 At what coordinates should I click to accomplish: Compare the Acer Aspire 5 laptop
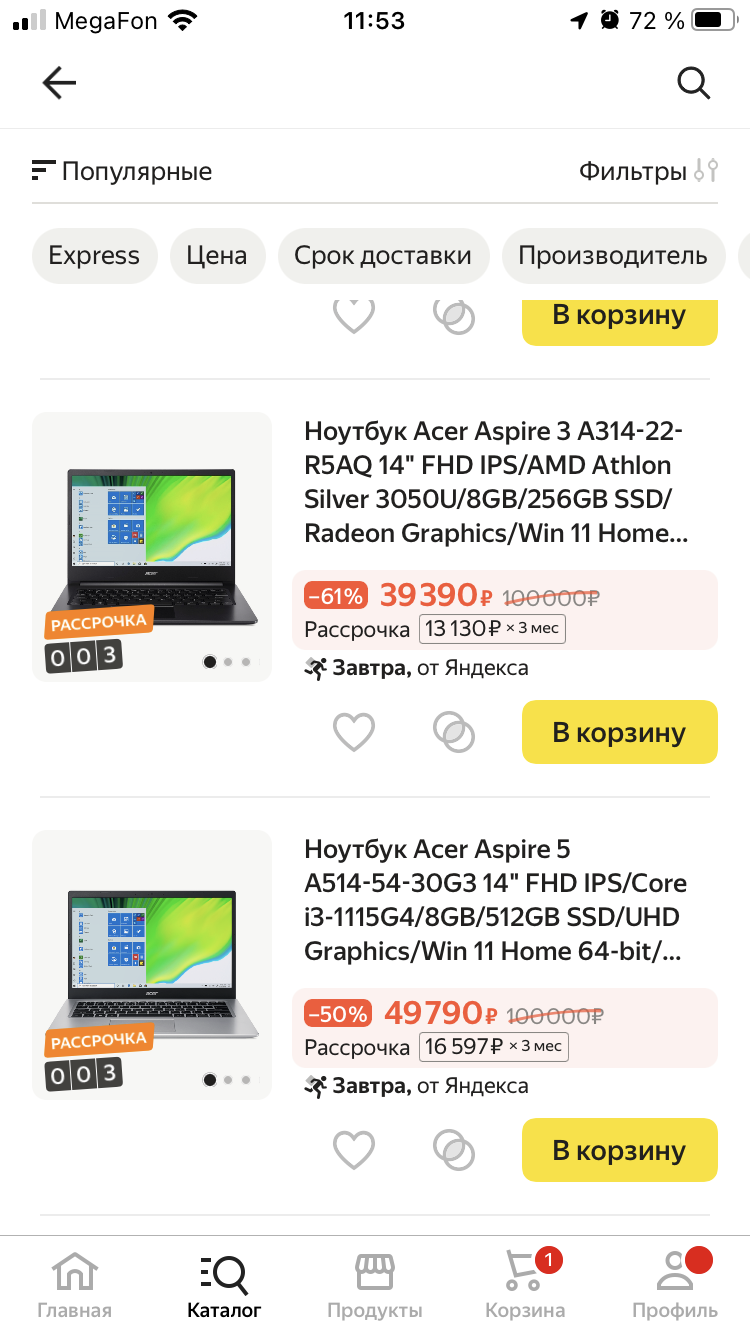(x=454, y=1150)
